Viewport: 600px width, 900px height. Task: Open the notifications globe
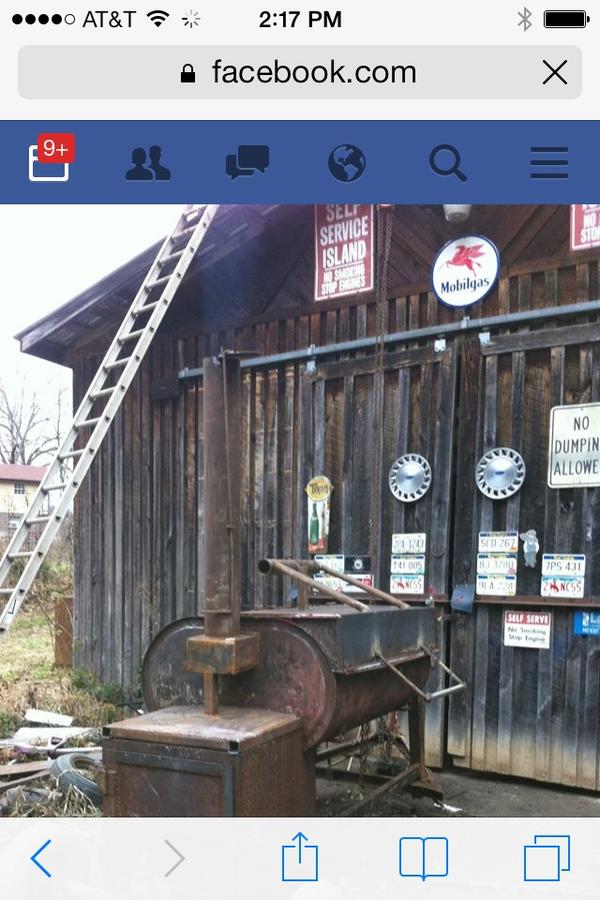(x=346, y=163)
